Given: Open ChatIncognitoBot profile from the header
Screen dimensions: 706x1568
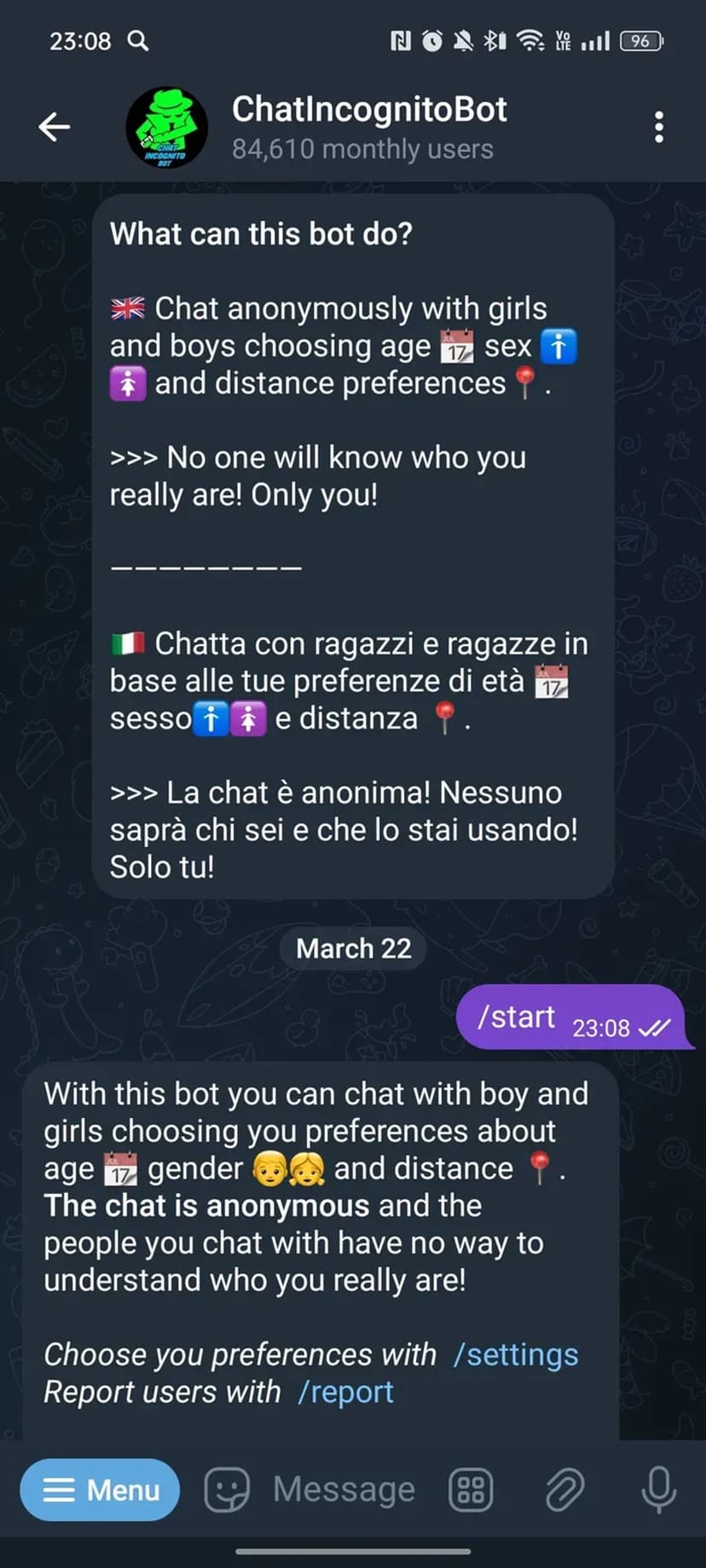Looking at the screenshot, I should coord(368,127).
